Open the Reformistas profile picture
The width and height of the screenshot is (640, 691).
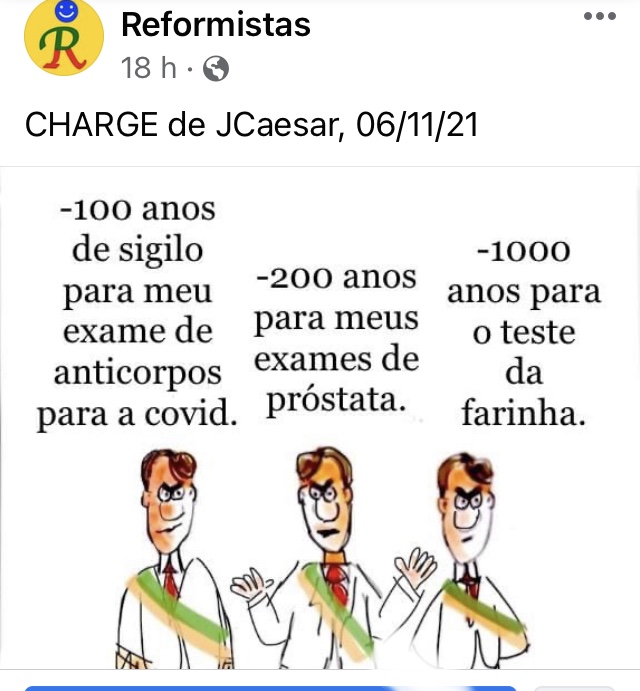pyautogui.click(x=63, y=38)
